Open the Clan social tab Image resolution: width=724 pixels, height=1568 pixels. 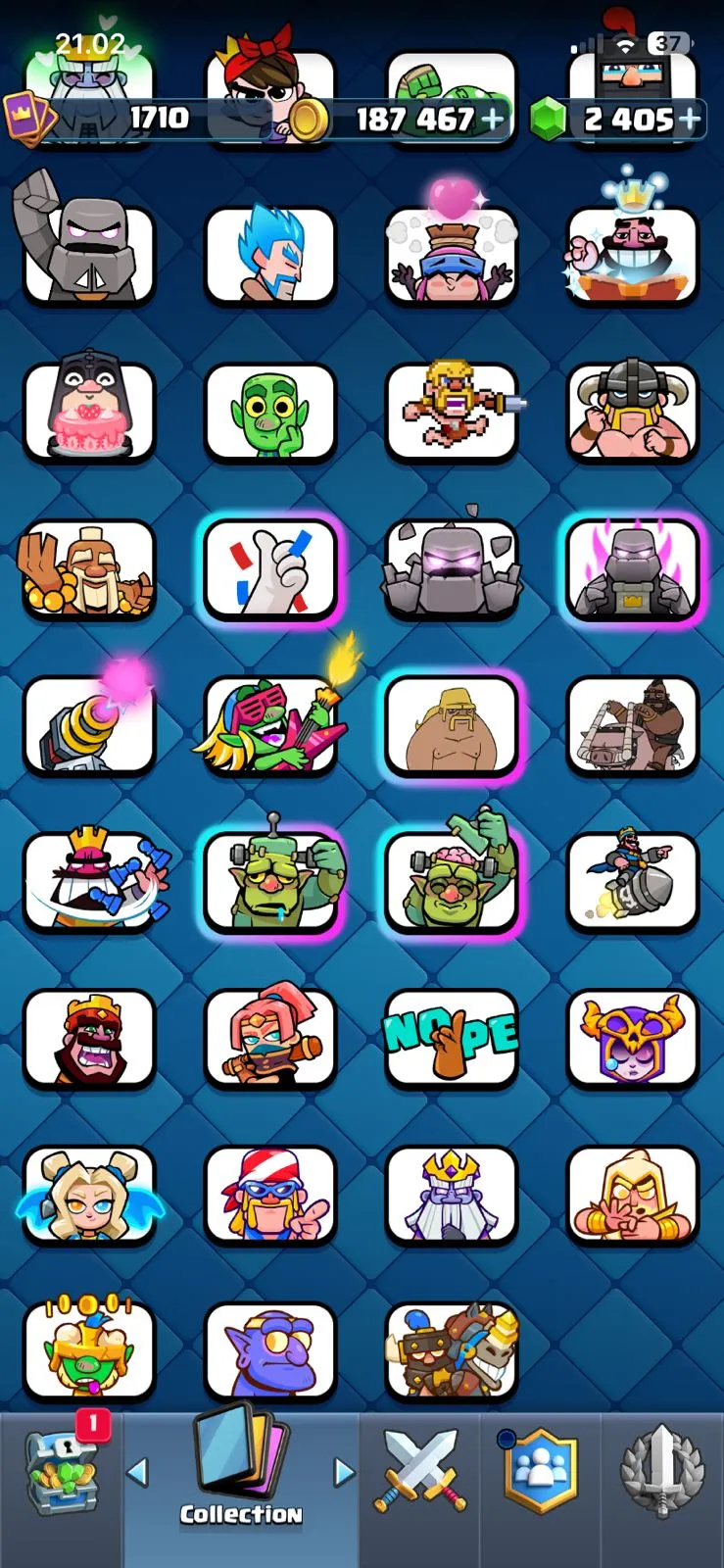(540, 1470)
